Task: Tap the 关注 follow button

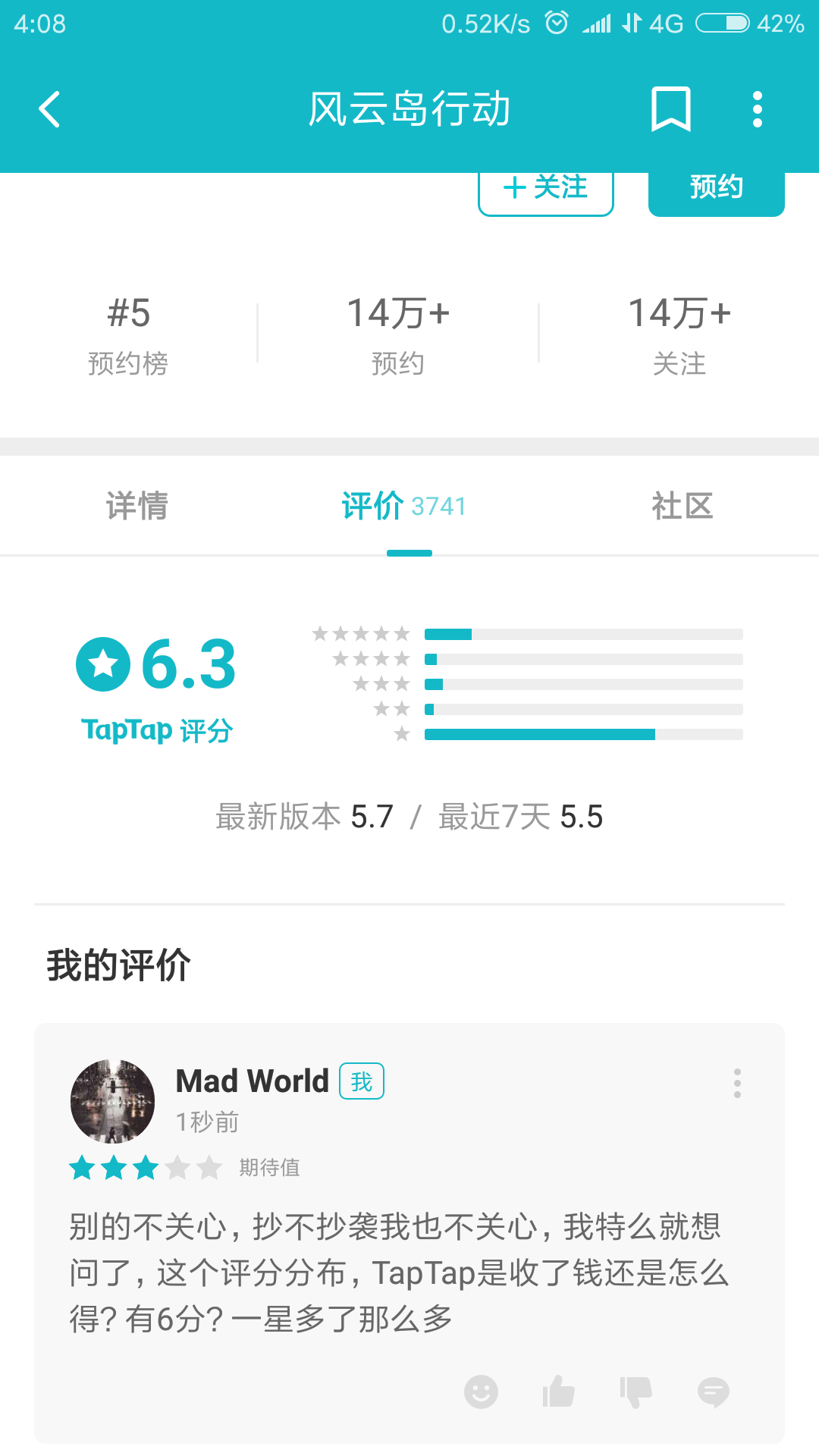Action: 546,190
